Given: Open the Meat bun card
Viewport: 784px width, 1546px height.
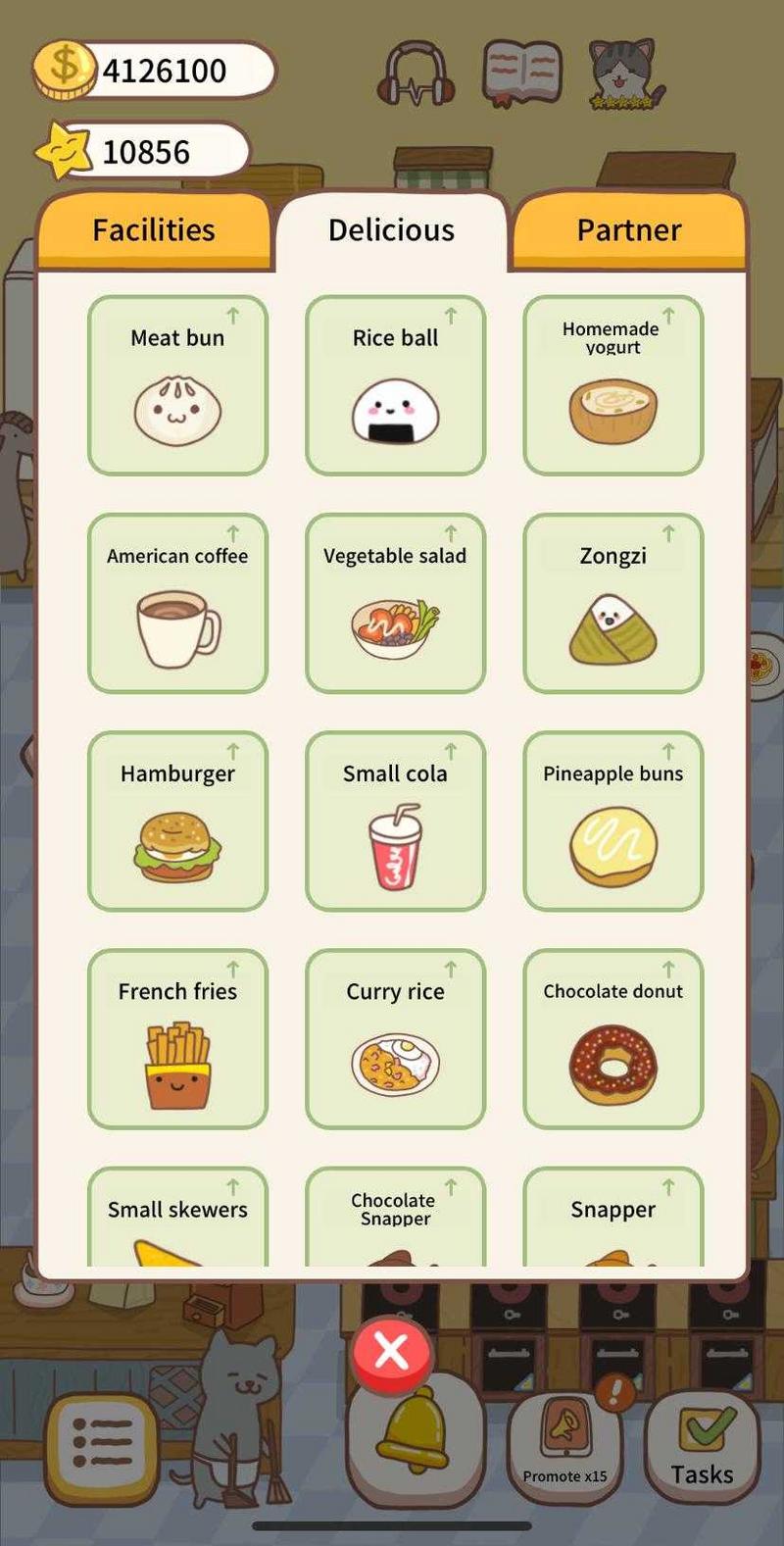Looking at the screenshot, I should coord(177,385).
